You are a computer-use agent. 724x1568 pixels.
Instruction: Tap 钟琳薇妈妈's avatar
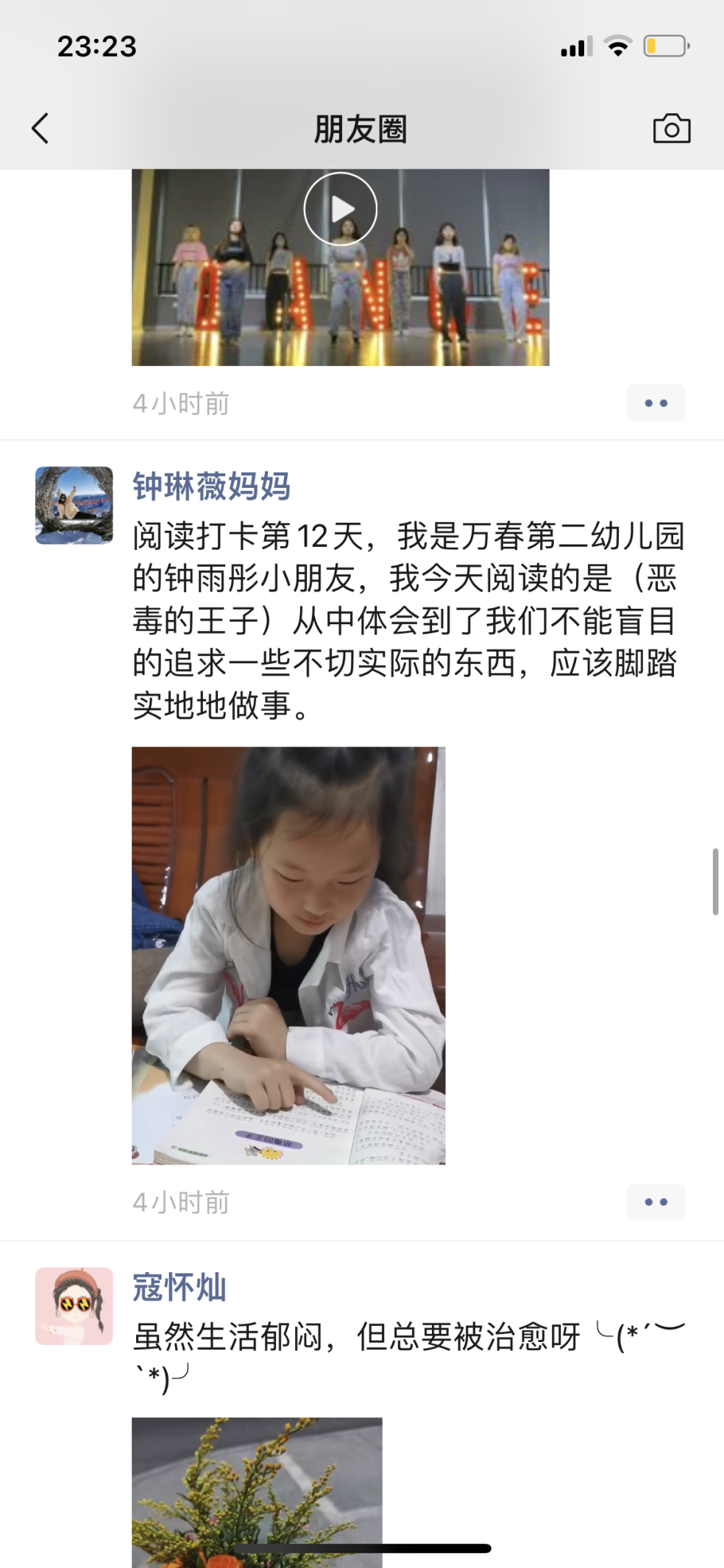pos(74,506)
